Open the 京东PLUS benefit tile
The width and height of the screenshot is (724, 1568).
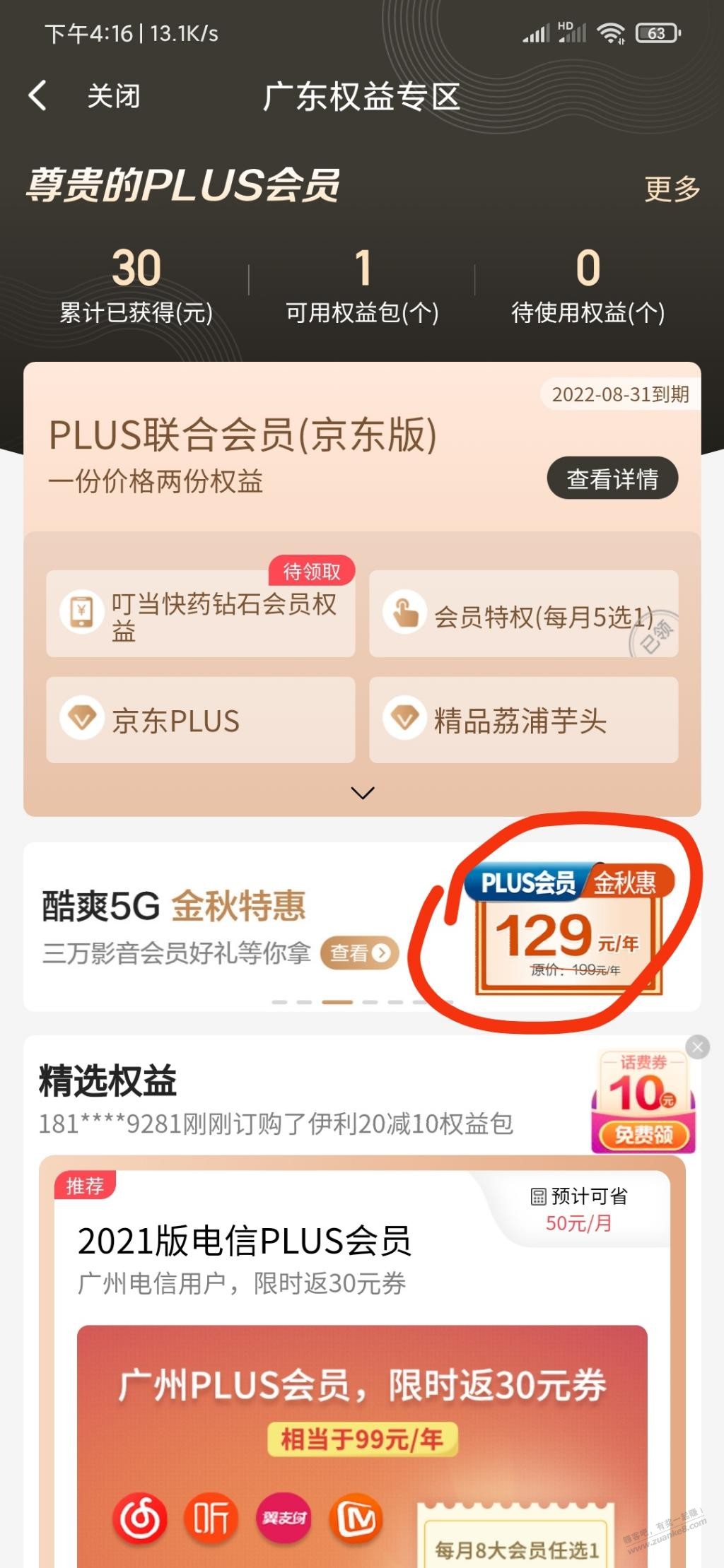[201, 720]
